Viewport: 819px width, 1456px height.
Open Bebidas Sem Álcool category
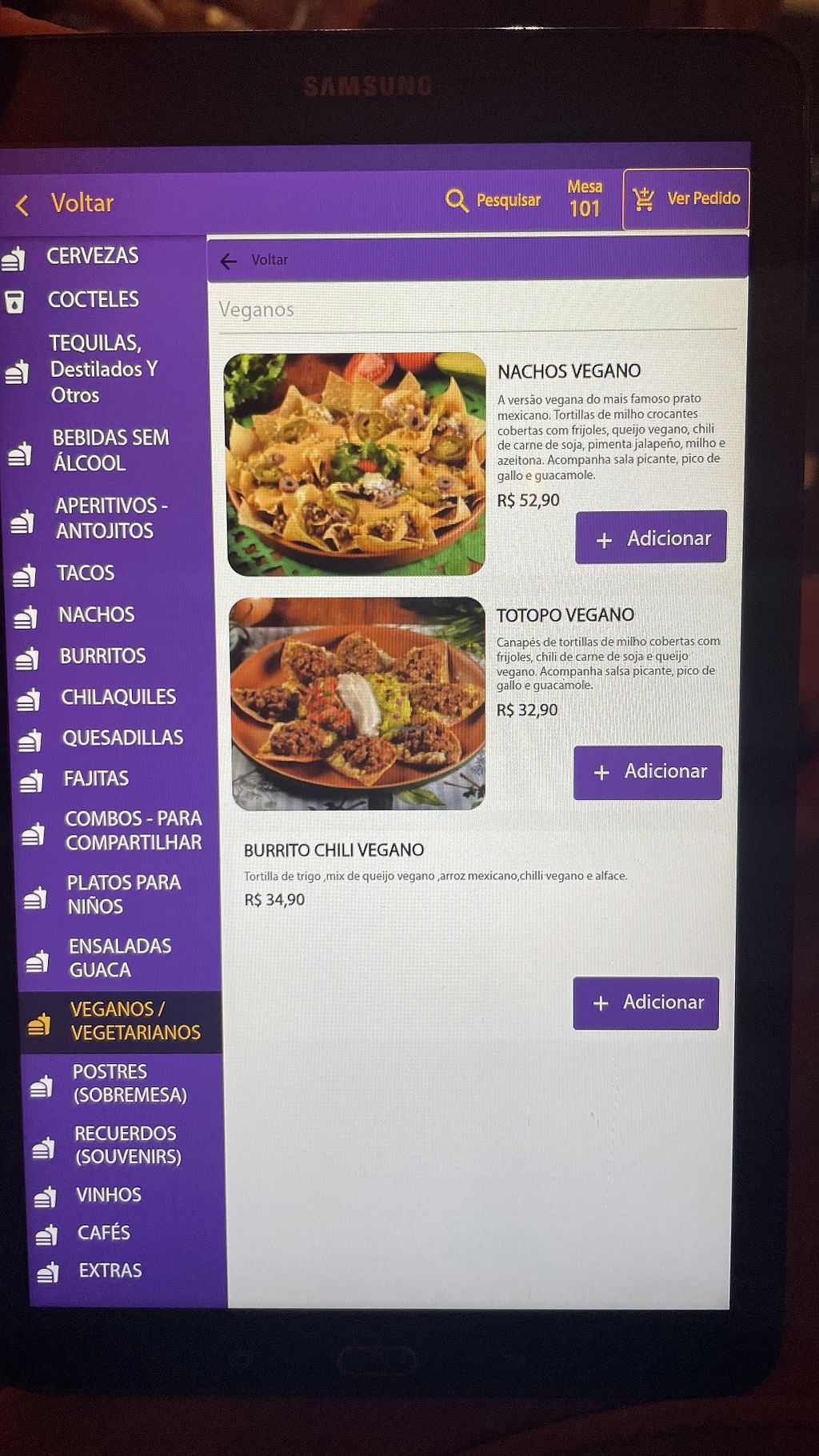pyautogui.click(x=110, y=450)
